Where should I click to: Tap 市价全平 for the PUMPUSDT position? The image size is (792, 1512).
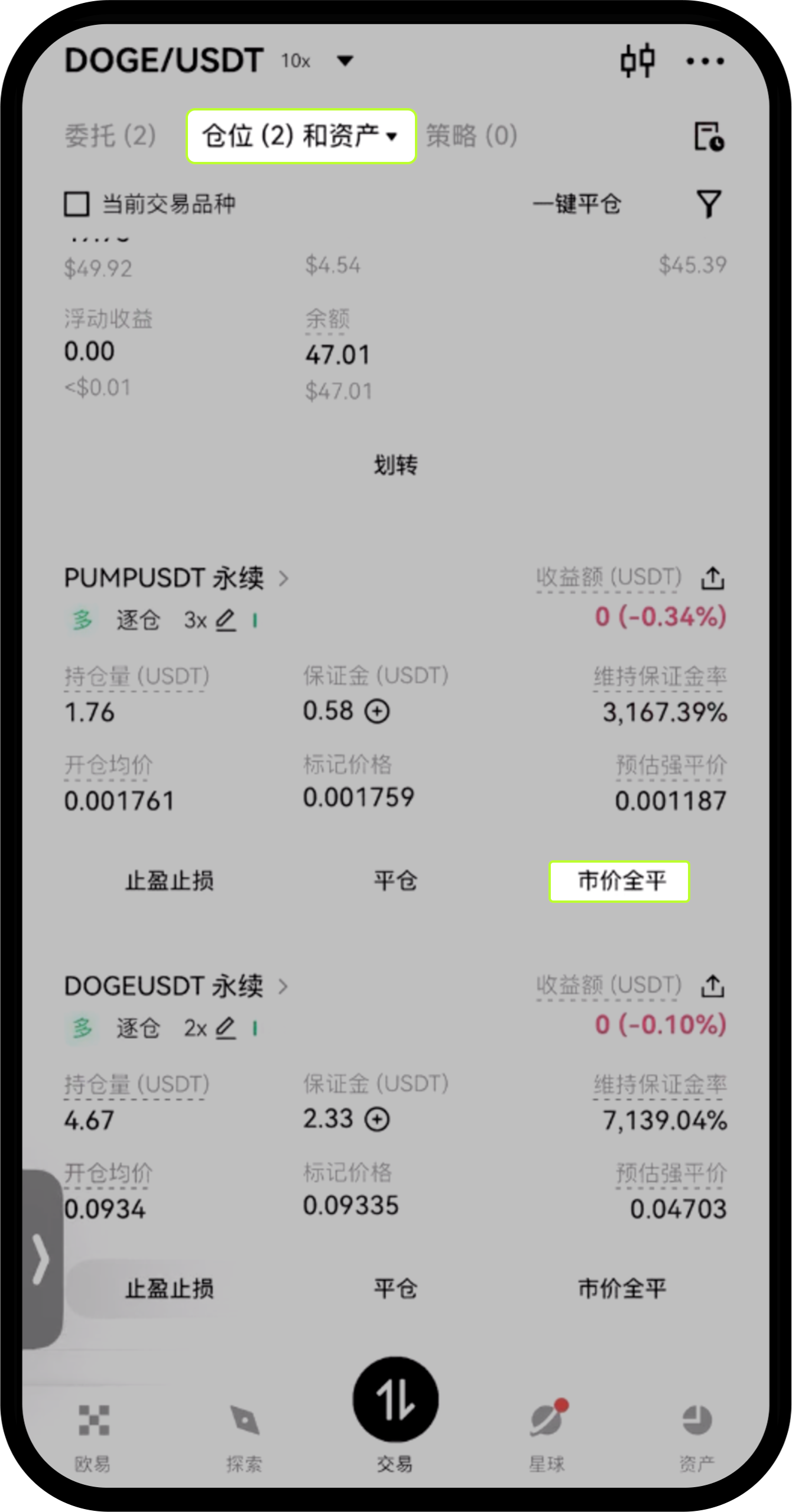click(x=619, y=882)
